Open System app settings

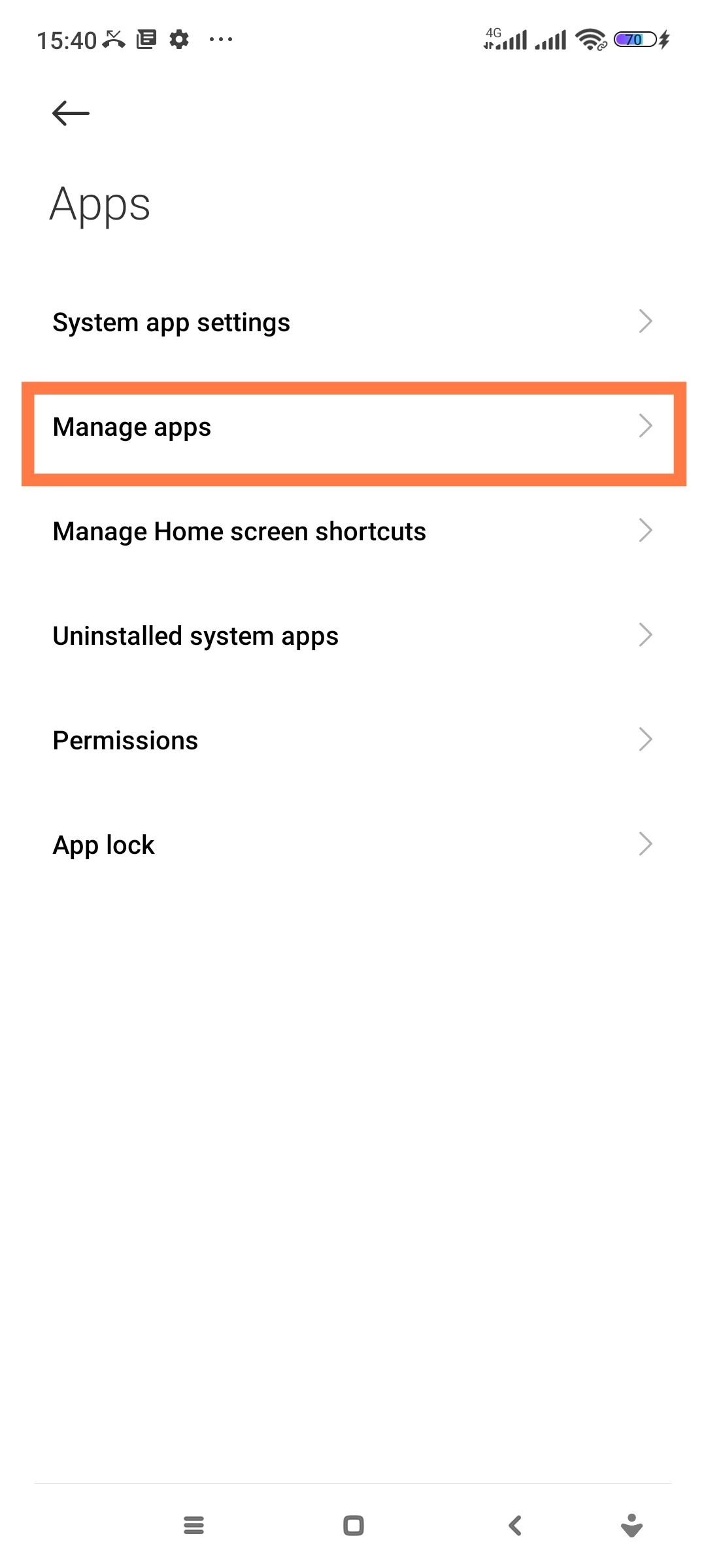point(171,321)
